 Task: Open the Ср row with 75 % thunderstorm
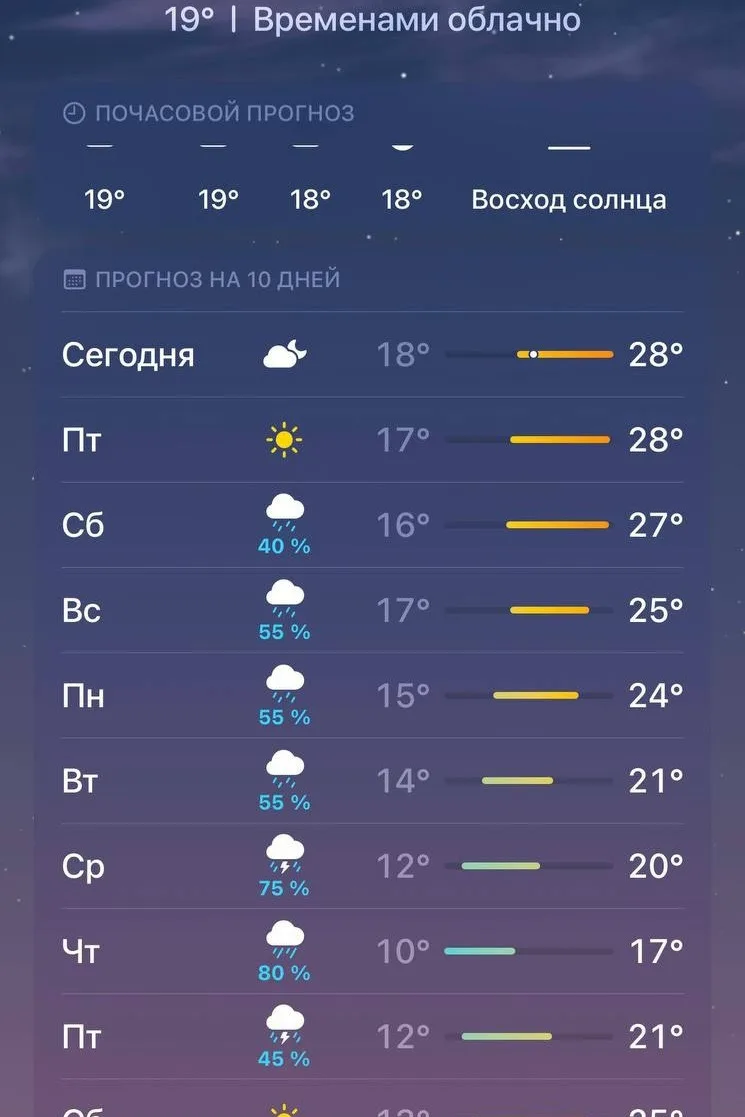click(x=372, y=866)
